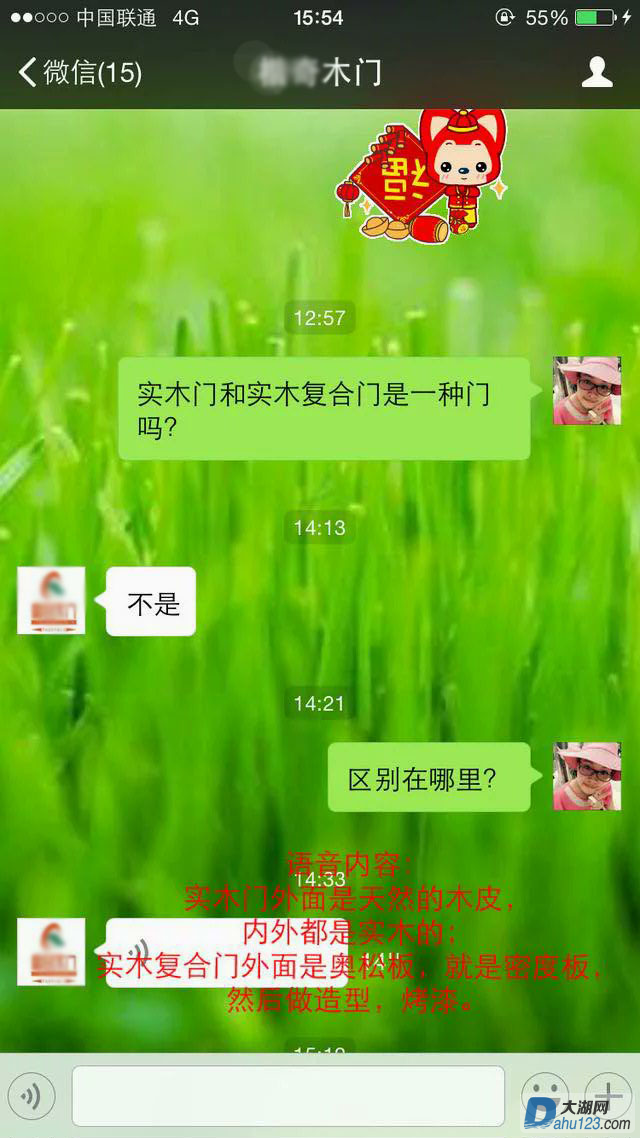Open the chat info profile icon
The width and height of the screenshot is (640, 1138).
(x=597, y=72)
